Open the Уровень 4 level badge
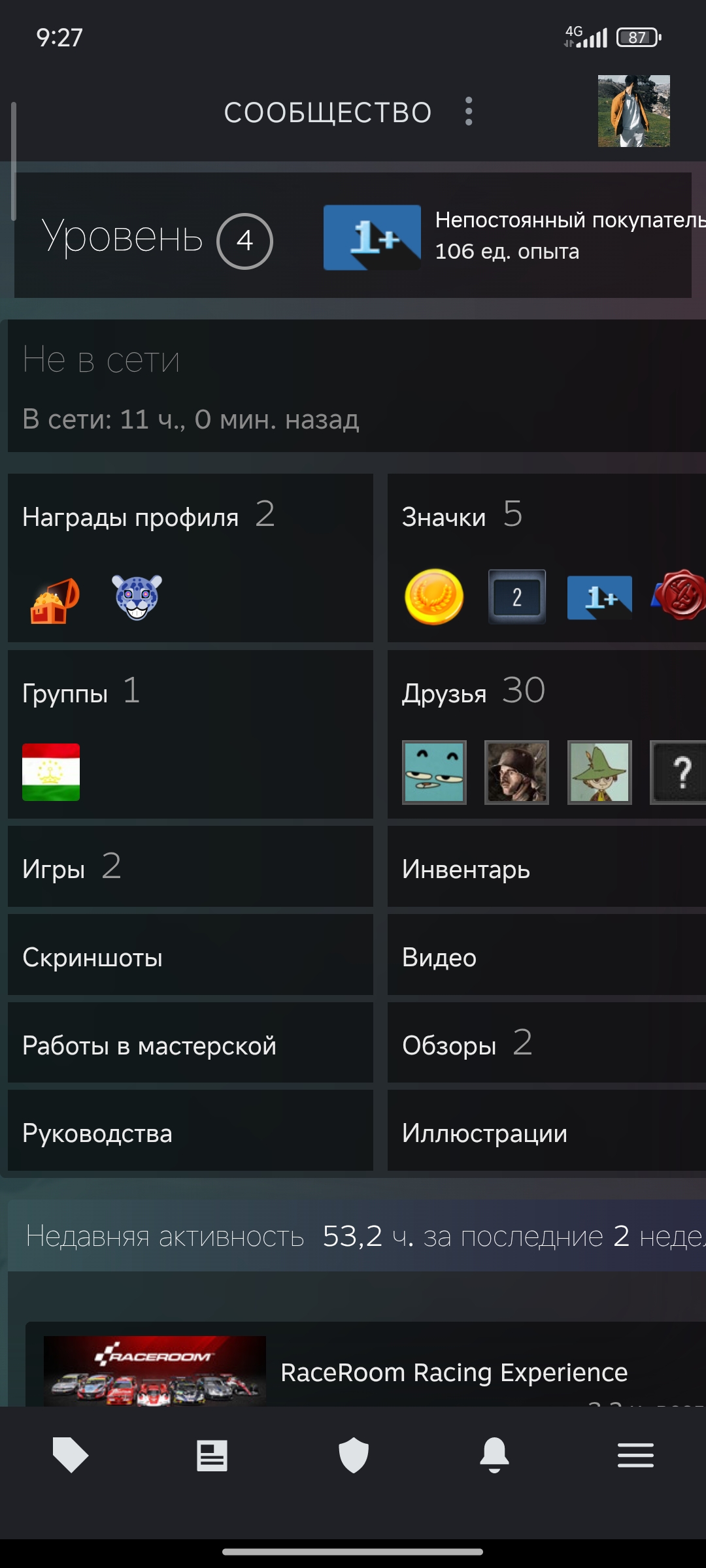 coord(157,239)
